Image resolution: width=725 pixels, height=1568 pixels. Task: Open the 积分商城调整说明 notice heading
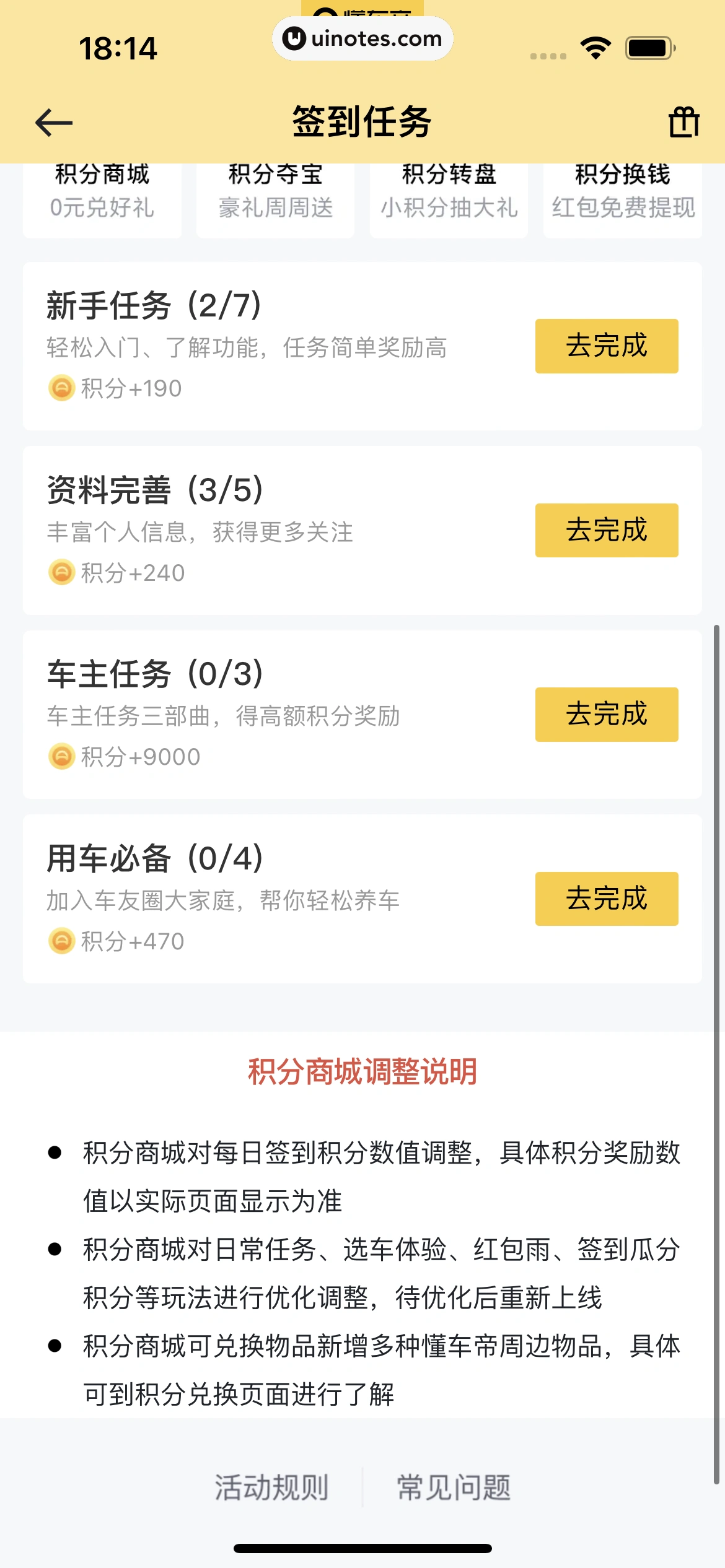362,1070
